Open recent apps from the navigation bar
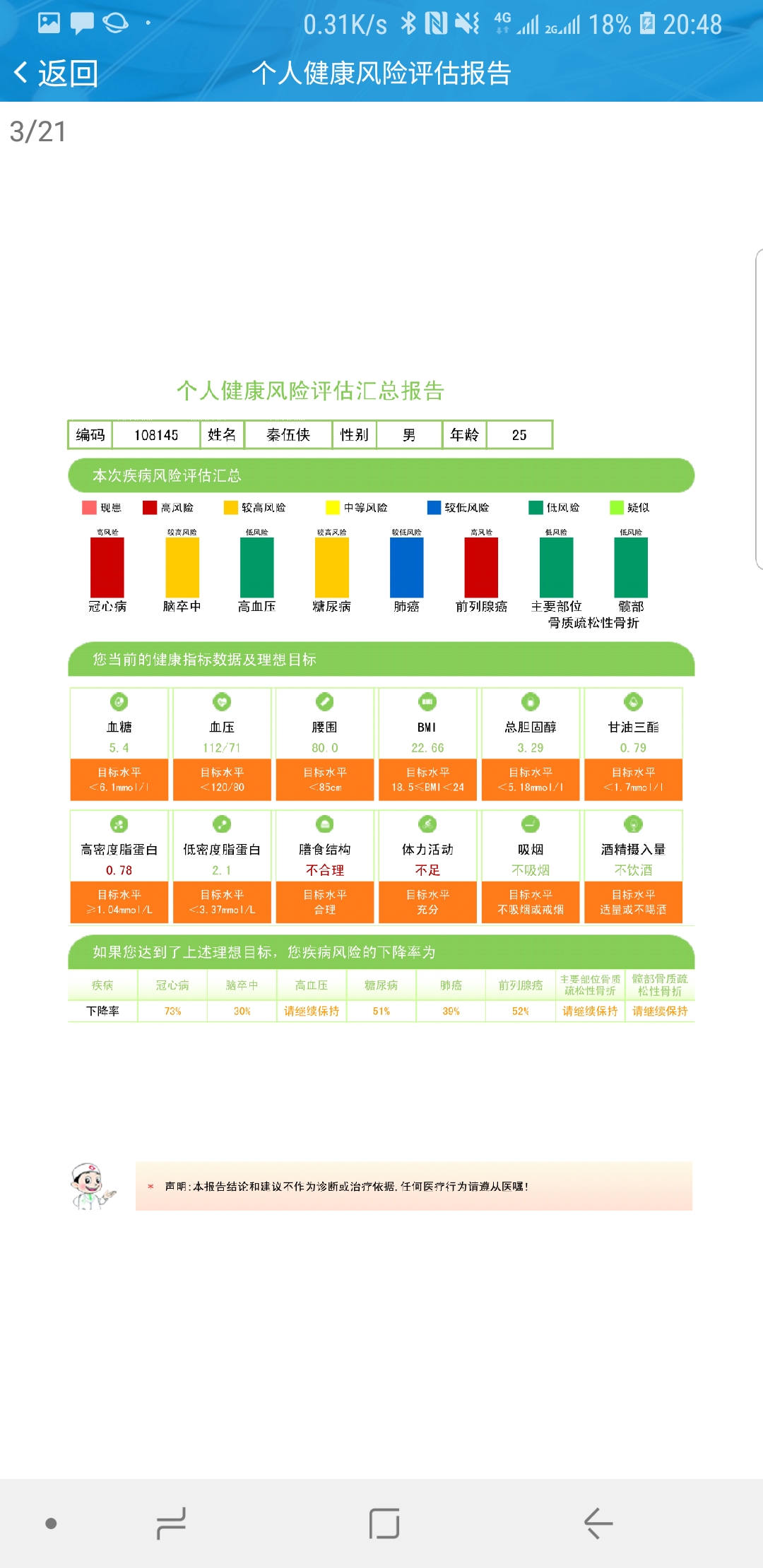 click(171, 1524)
